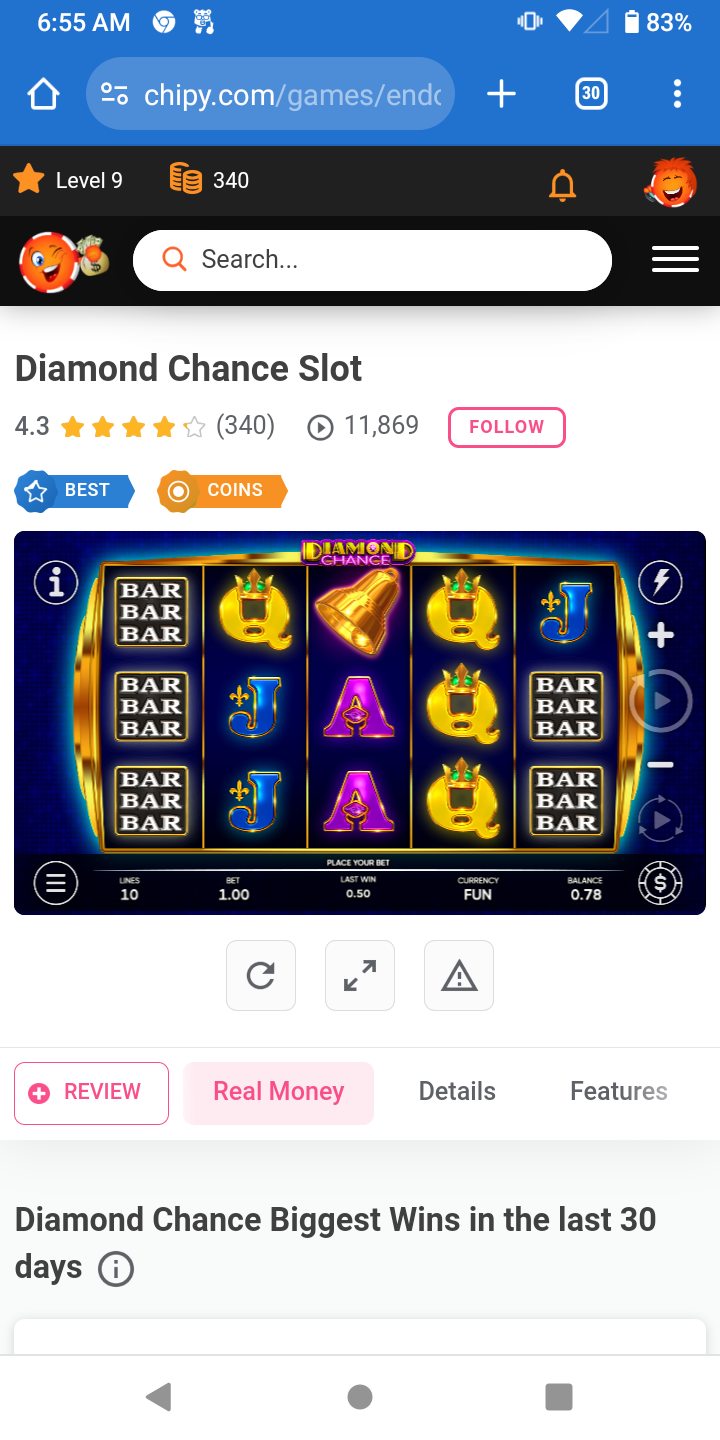Go back using the system back button
Viewport: 720px width, 1440px height.
pyautogui.click(x=159, y=1397)
